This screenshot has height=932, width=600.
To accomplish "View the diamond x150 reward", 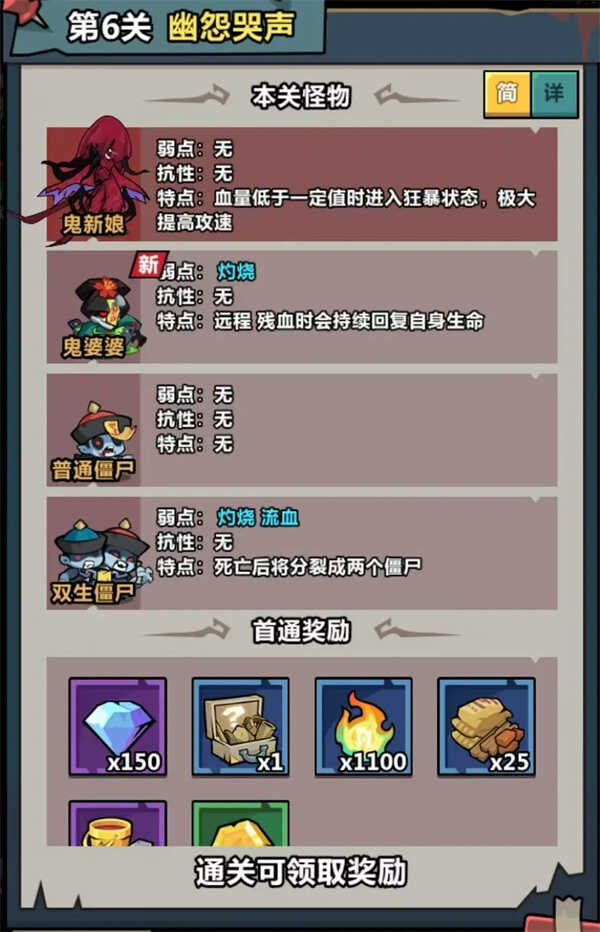I will 118,727.
